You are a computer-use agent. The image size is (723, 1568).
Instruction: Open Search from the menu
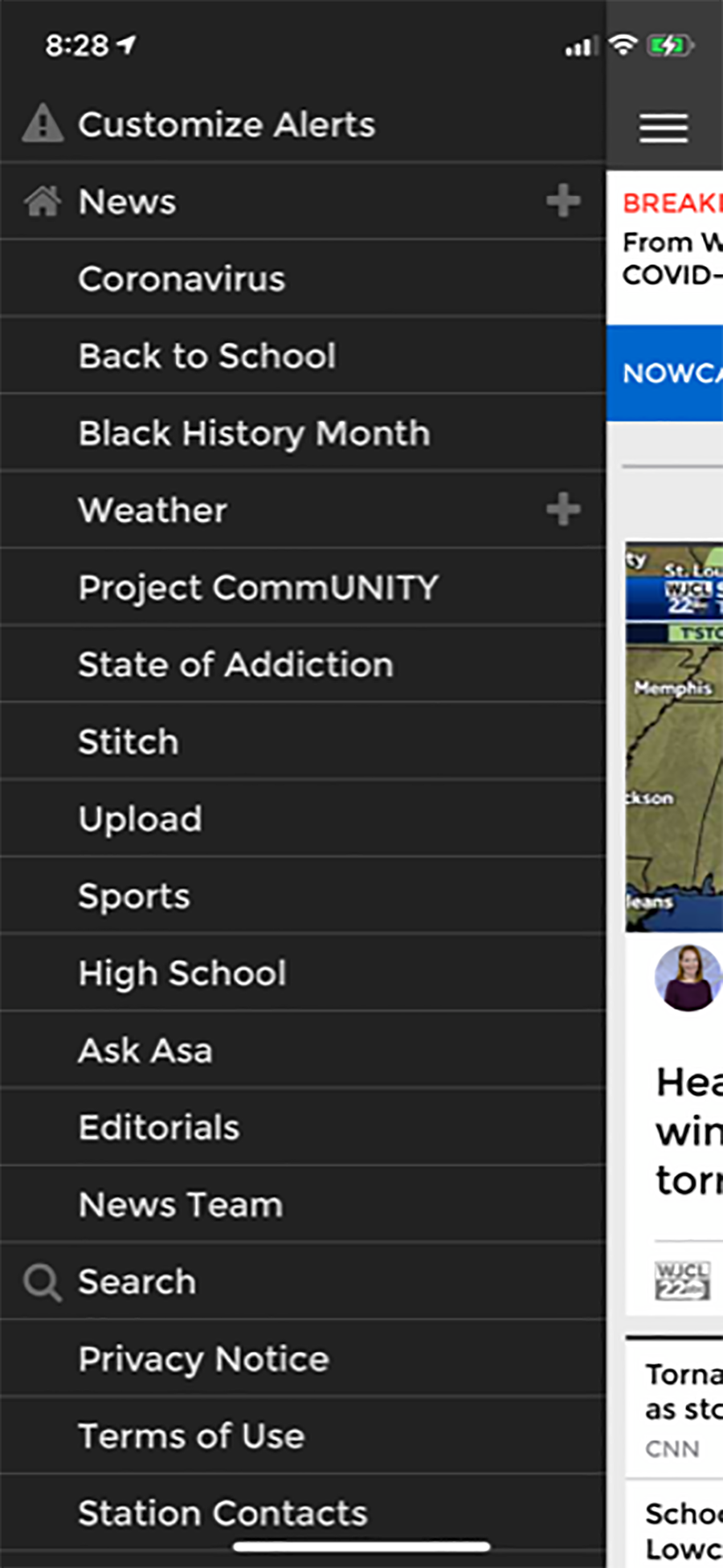click(137, 1282)
